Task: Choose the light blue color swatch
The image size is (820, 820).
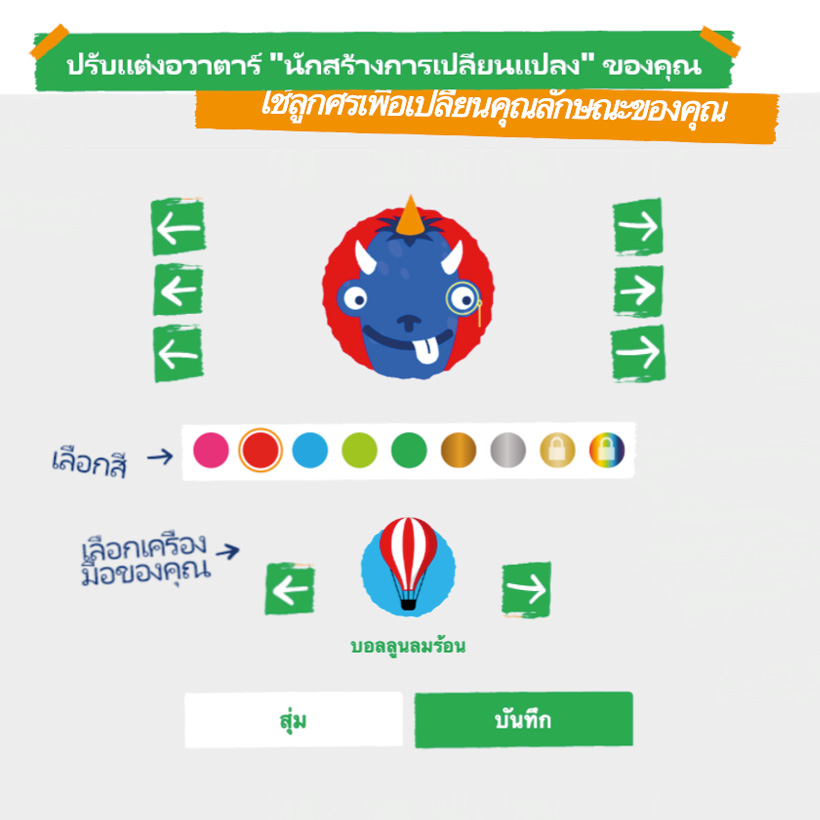Action: click(310, 450)
